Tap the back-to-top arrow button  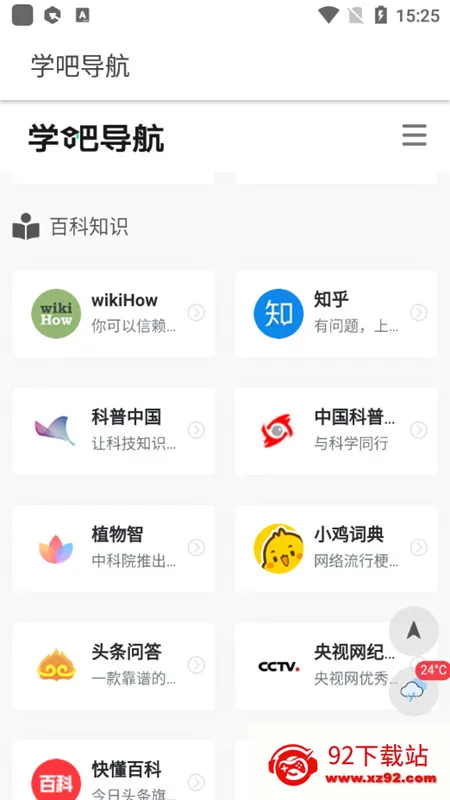[x=413, y=631]
